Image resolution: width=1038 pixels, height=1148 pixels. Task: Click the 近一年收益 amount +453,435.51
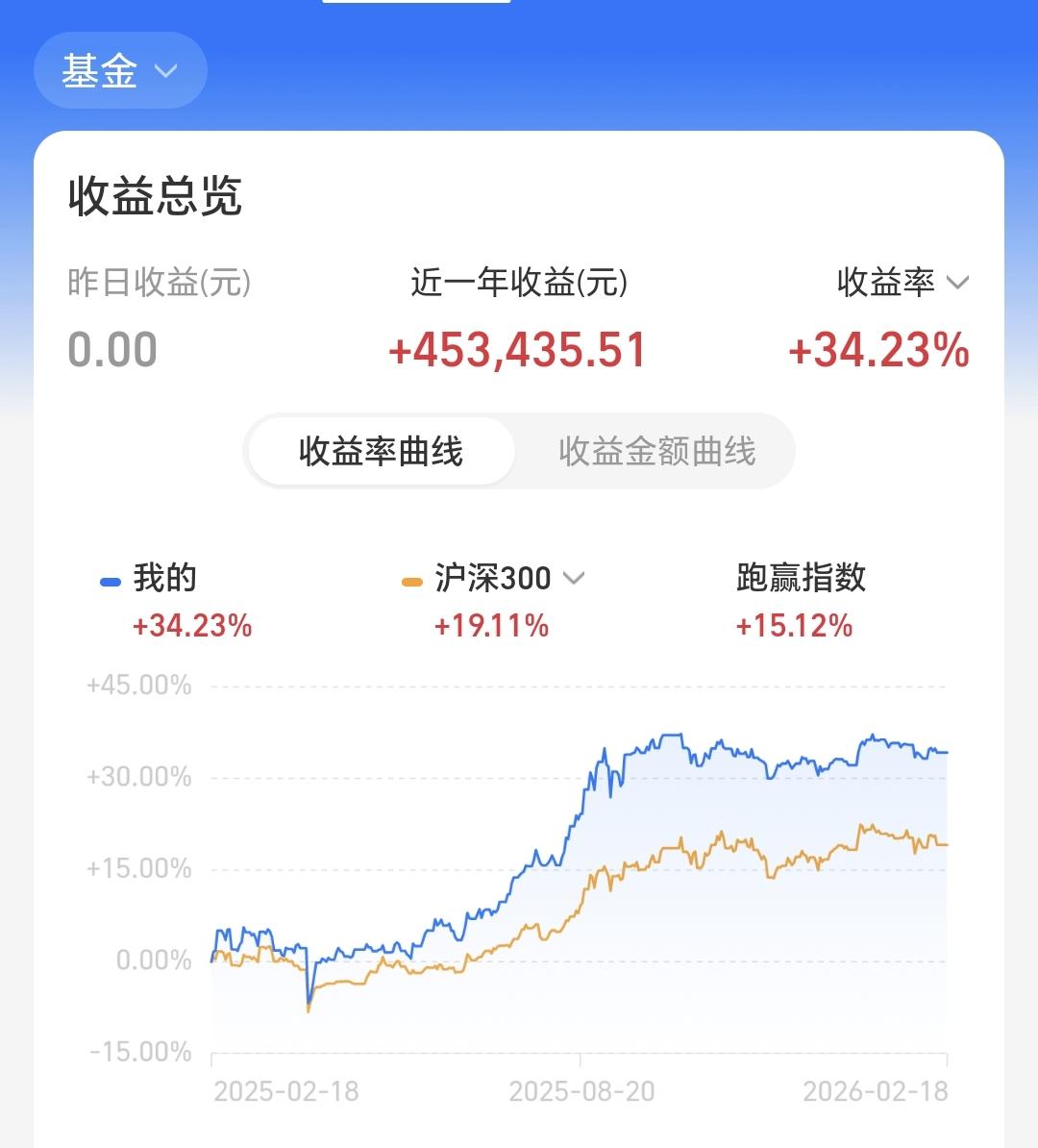516,350
